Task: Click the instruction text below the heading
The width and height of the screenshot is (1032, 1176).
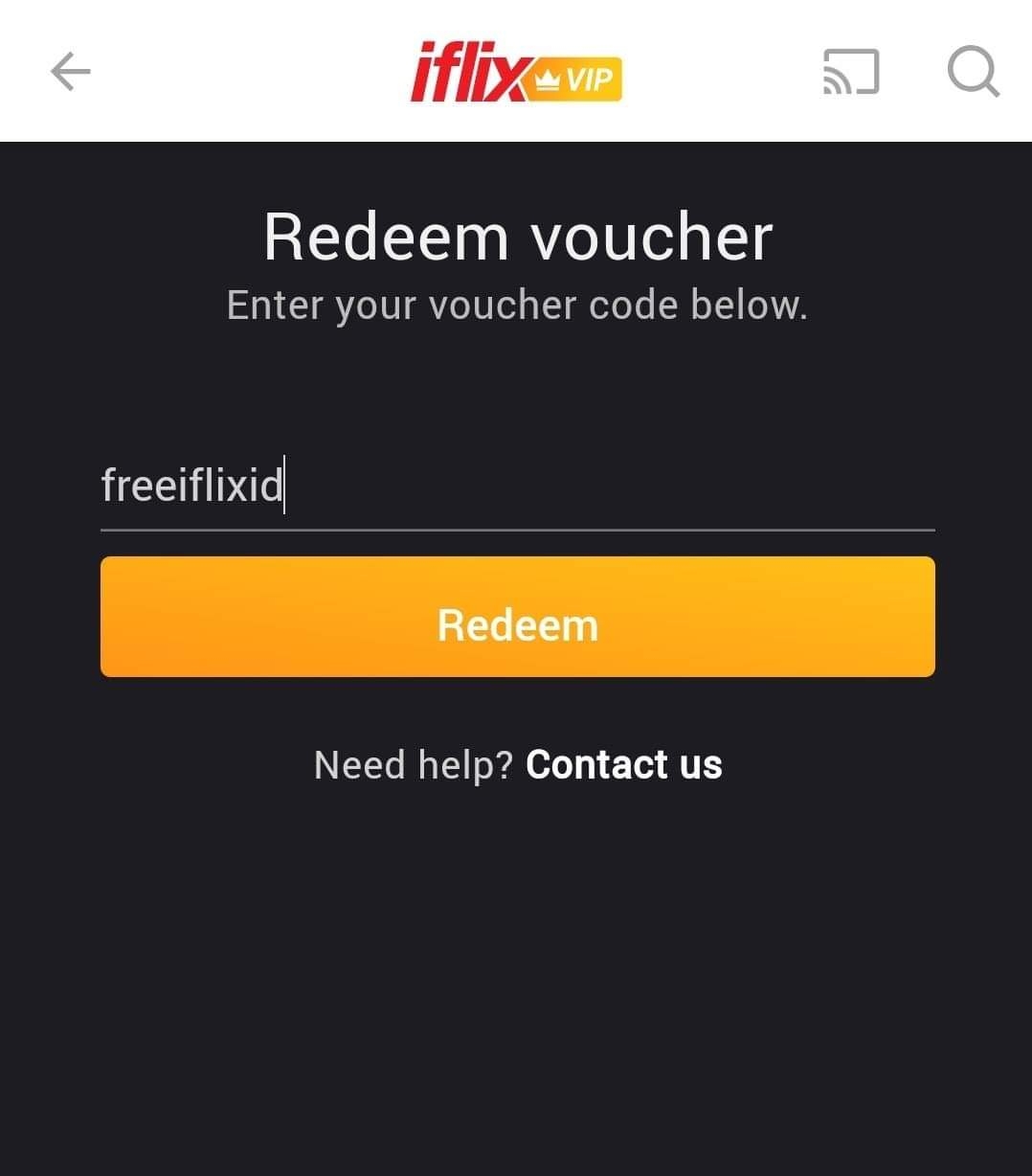Action: pyautogui.click(x=516, y=305)
